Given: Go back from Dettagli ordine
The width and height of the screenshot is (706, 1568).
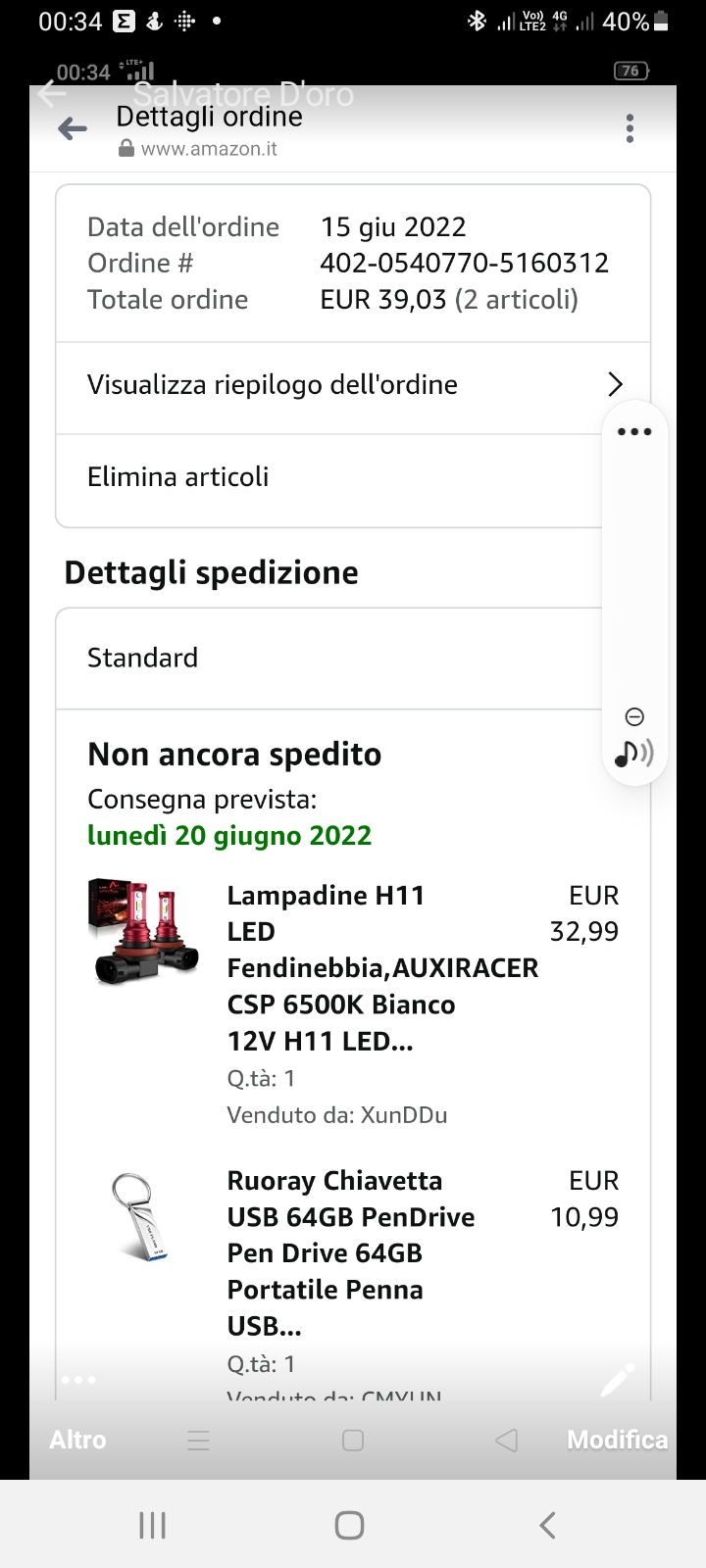Looking at the screenshot, I should coord(73,128).
